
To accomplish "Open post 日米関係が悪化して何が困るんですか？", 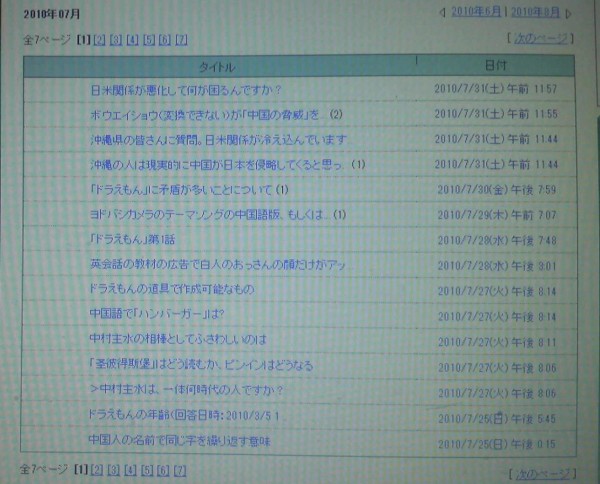I will (x=186, y=89).
